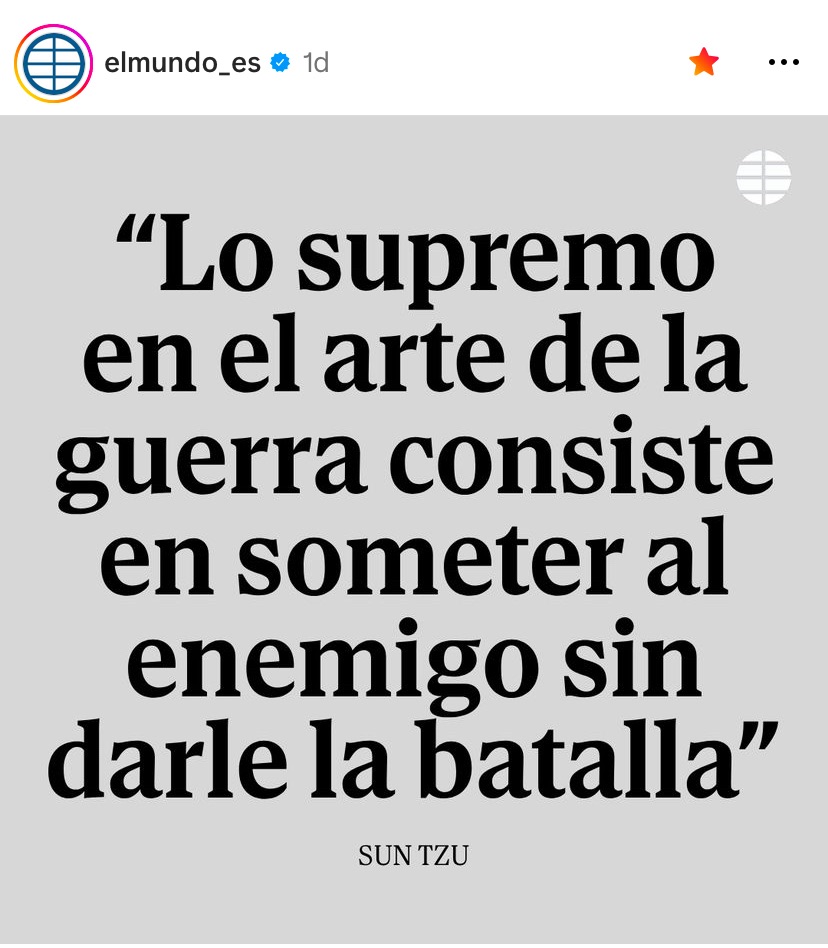Open the three-dot overflow menu
This screenshot has width=828, height=948.
pyautogui.click(x=783, y=63)
